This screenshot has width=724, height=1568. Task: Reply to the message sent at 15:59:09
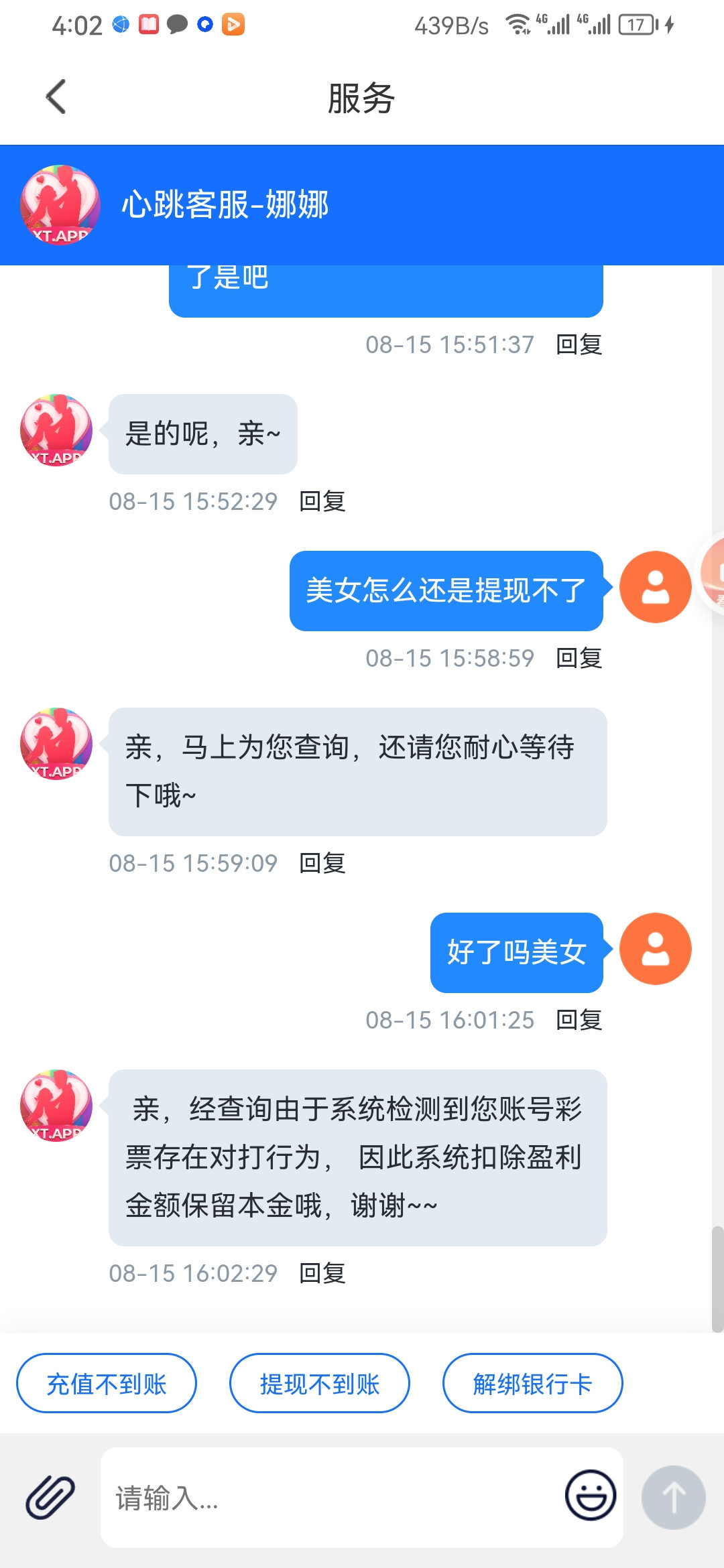pos(322,863)
